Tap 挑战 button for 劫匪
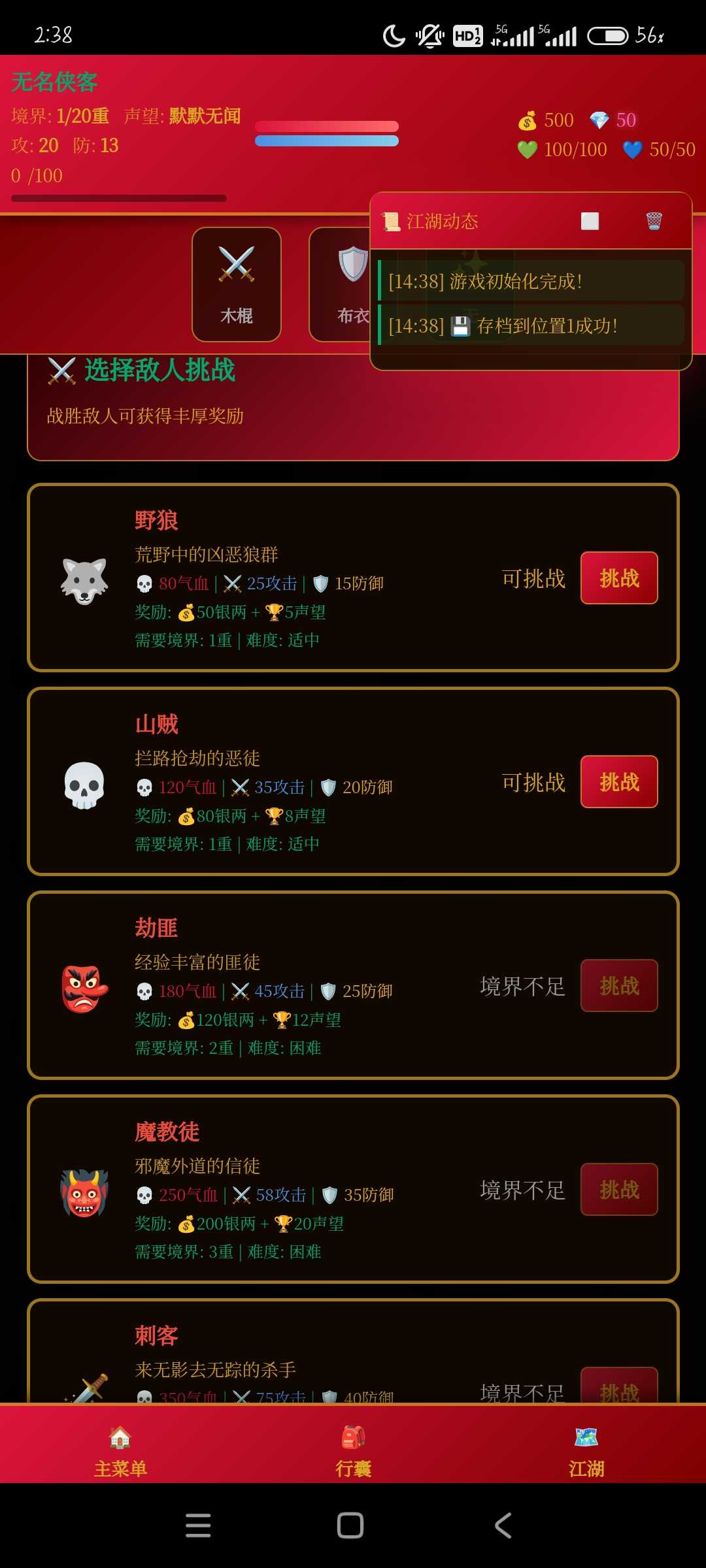Screen dimensions: 706x1568 click(x=618, y=986)
